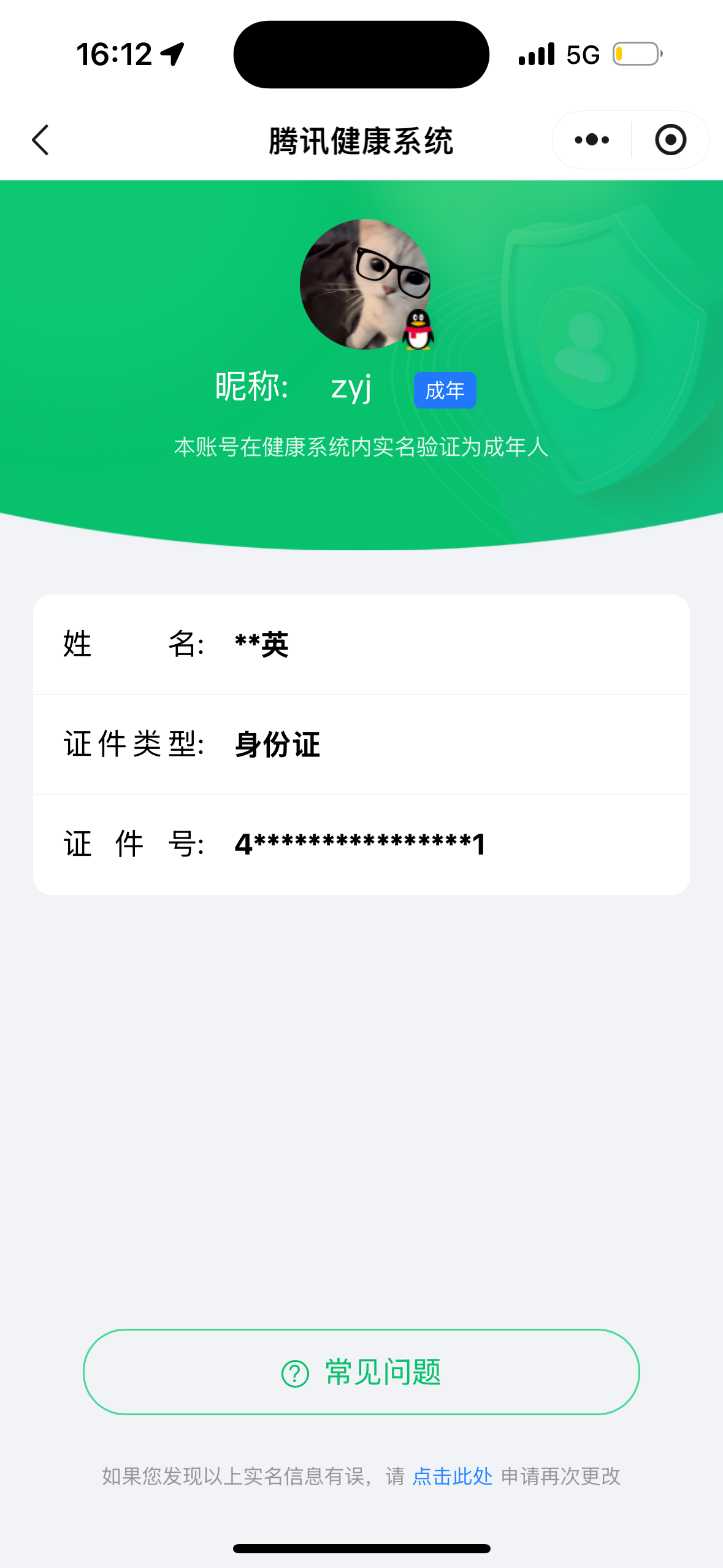The image size is (723, 1568).
Task: Expand the 证件类型 身份证 row
Action: click(x=362, y=744)
